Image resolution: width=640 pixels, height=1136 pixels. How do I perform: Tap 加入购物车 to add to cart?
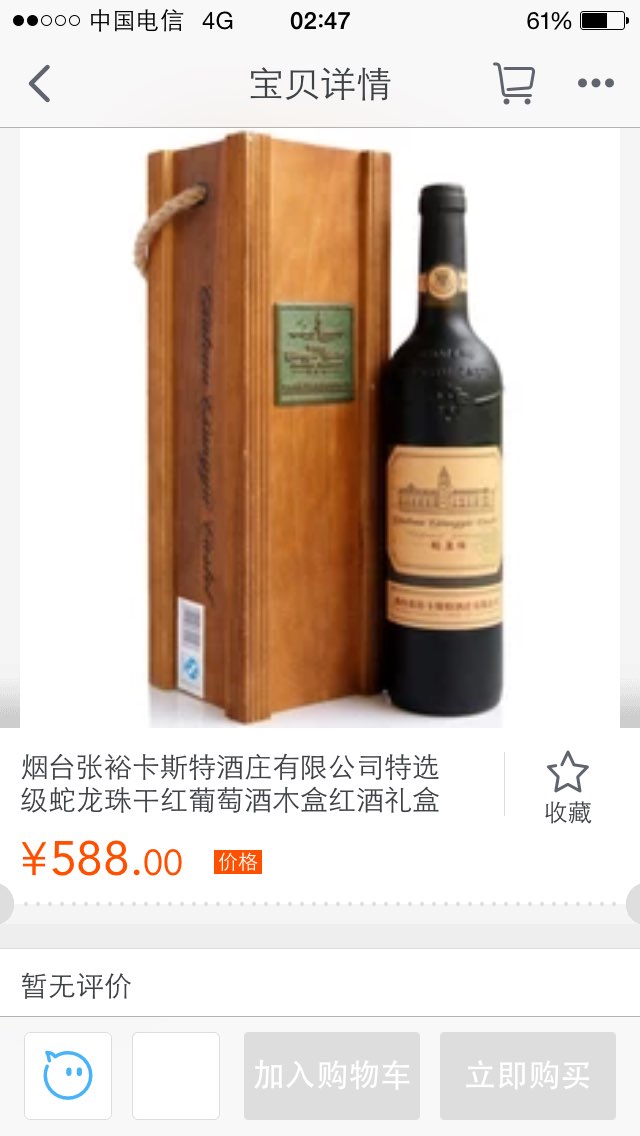coord(332,1075)
